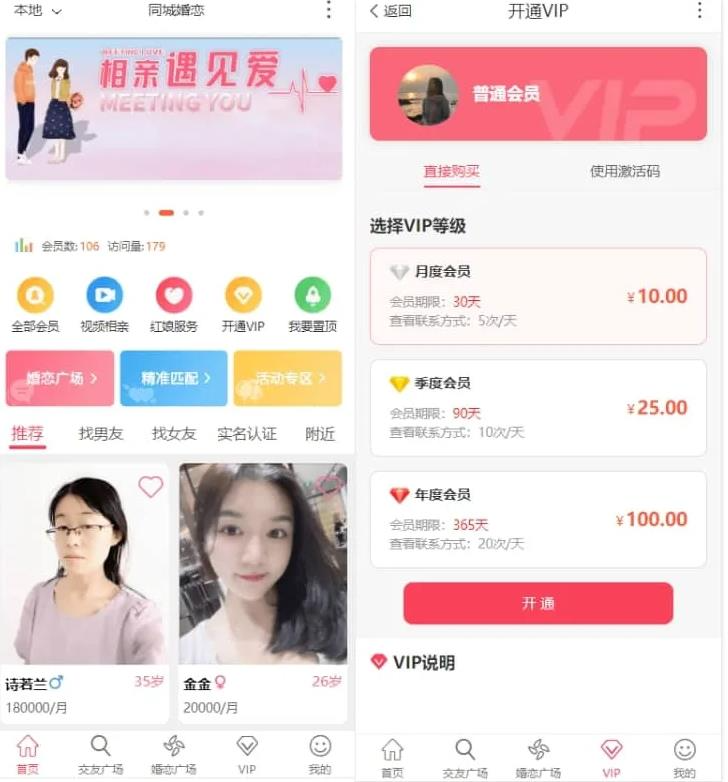Tap the 我要置顶 rocket shortcut
Image resolution: width=728 pixels, height=782 pixels.
[x=312, y=305]
